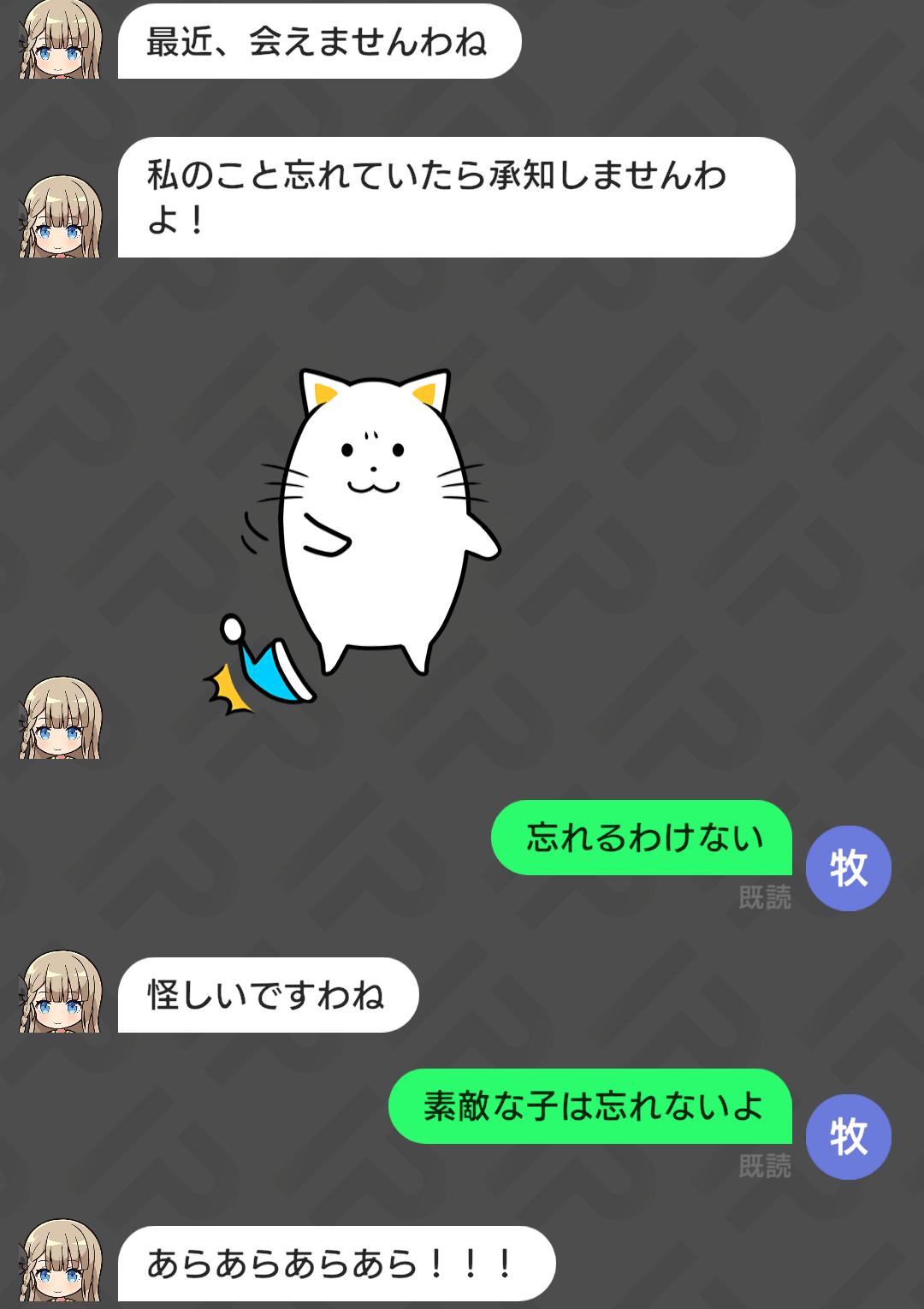Screen dimensions: 924x1309
Task: Open the girl's avatar beside 怪しいですわね
Action: pos(61,991)
